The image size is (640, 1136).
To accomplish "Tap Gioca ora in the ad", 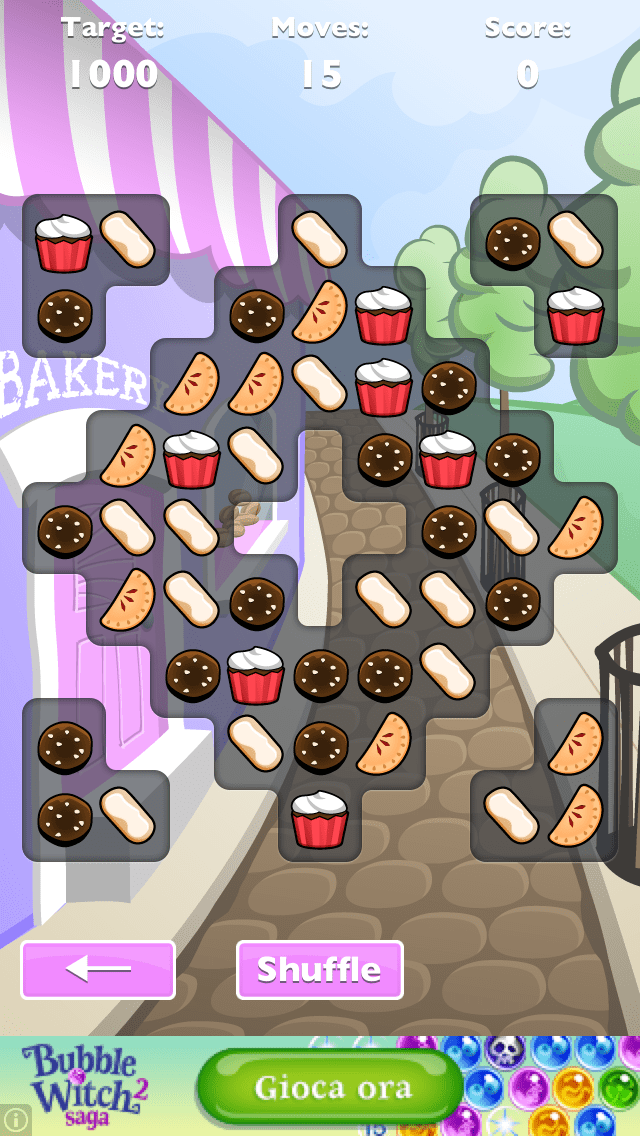I will click(331, 1087).
